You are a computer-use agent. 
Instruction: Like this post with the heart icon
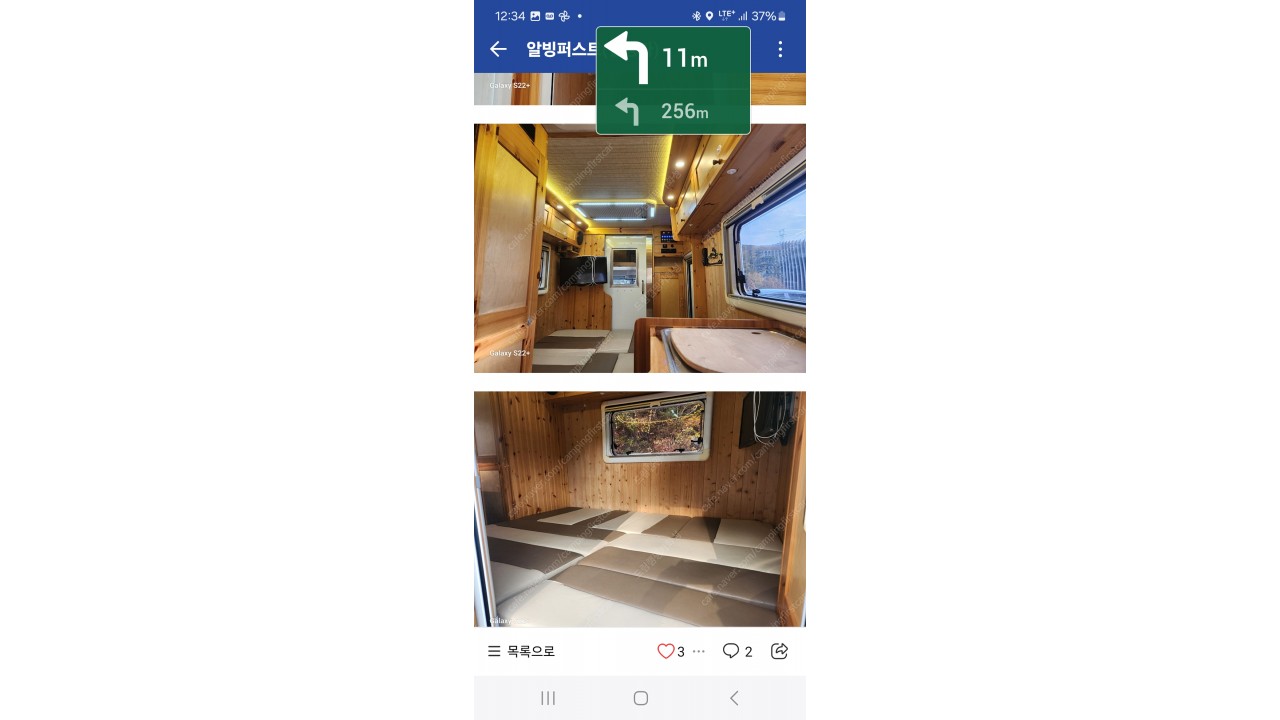coord(666,651)
